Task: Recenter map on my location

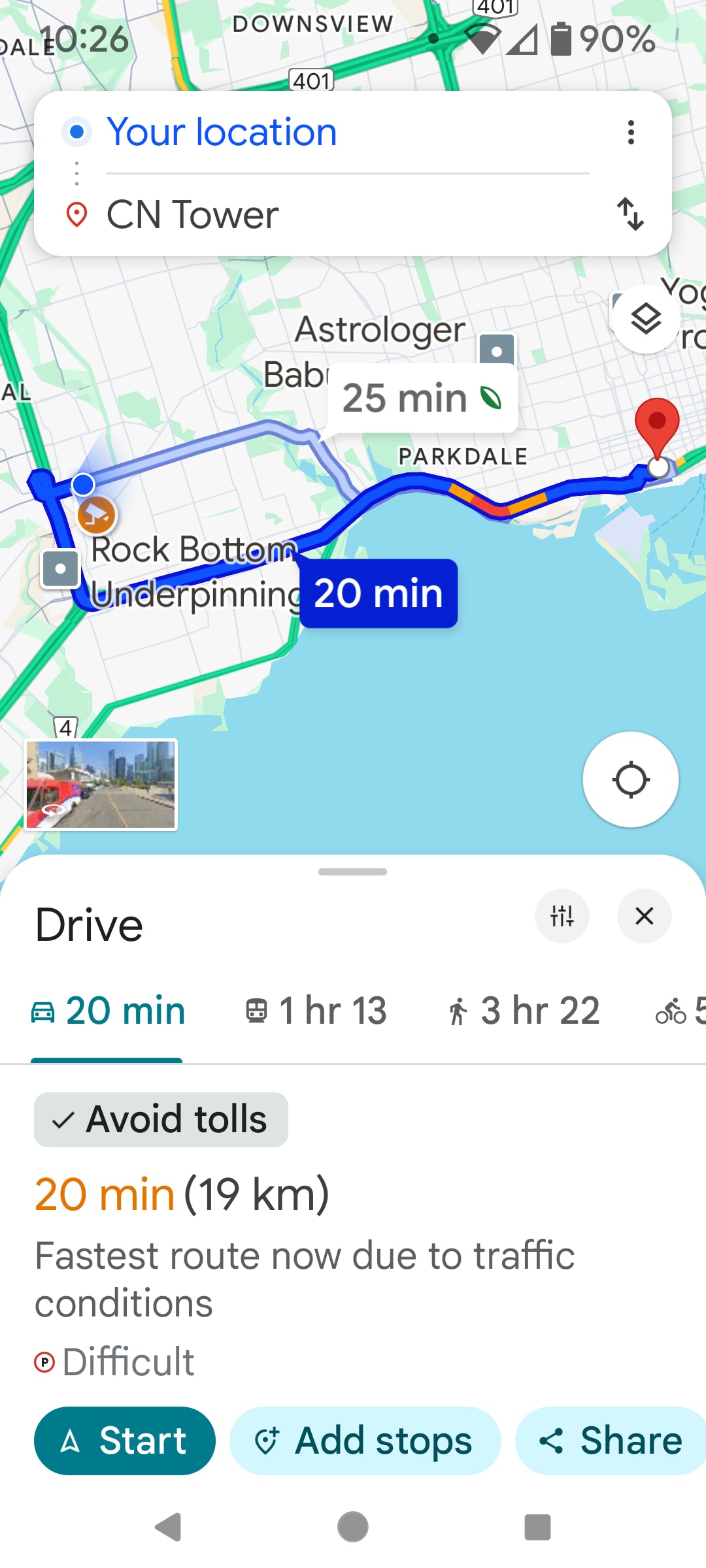Action: pos(630,779)
